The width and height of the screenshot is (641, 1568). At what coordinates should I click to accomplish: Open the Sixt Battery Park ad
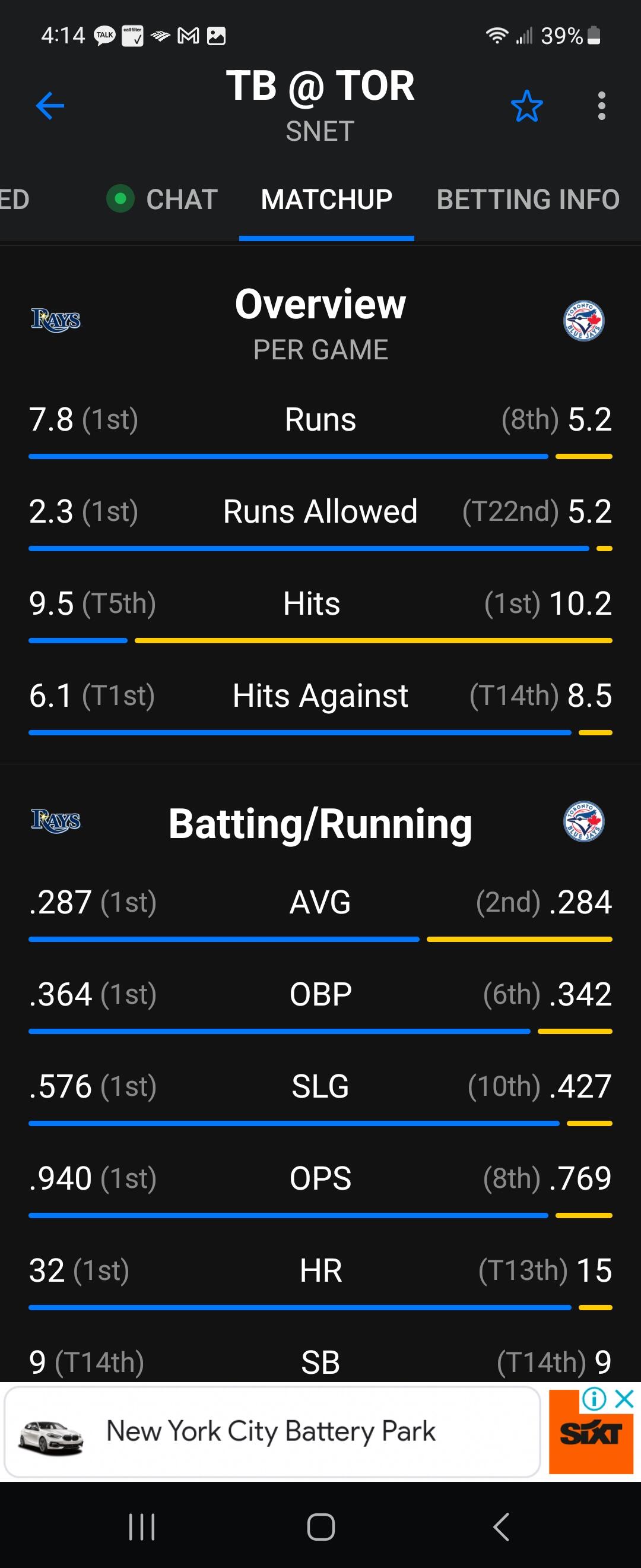[x=271, y=1431]
